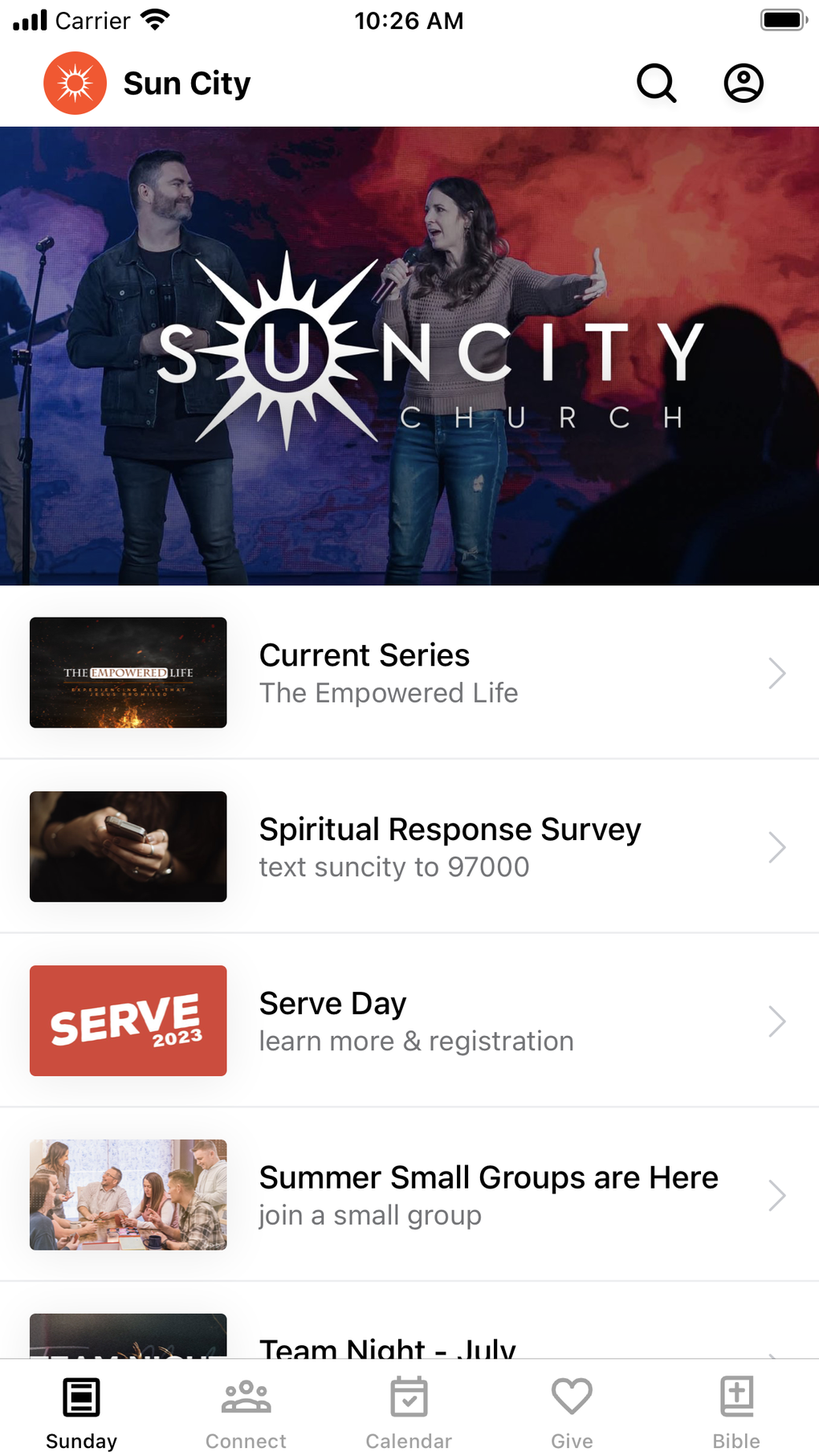Viewport: 819px width, 1456px height.
Task: Tap the SERVE 2023 red thumbnail
Action: pyautogui.click(x=128, y=1021)
